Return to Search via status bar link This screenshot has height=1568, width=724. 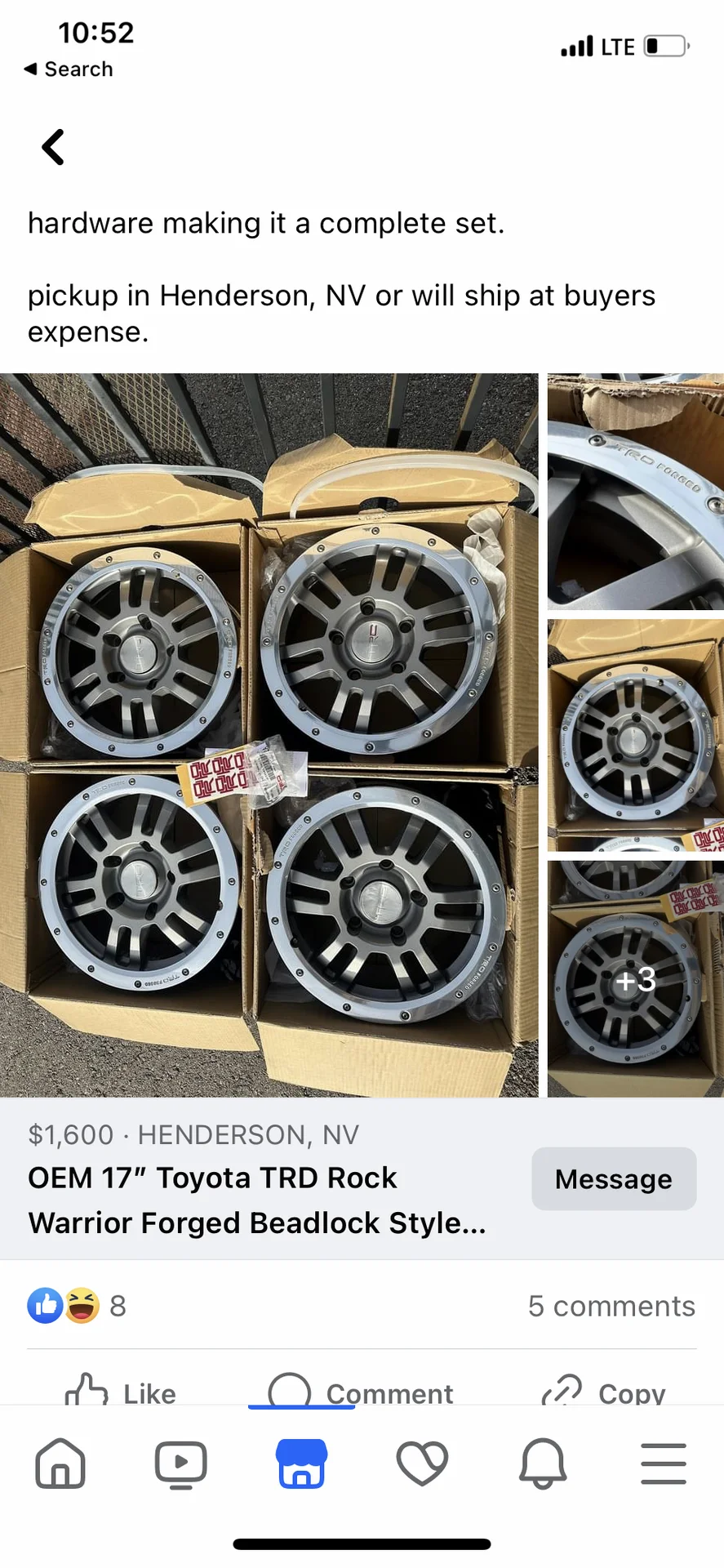[x=69, y=69]
